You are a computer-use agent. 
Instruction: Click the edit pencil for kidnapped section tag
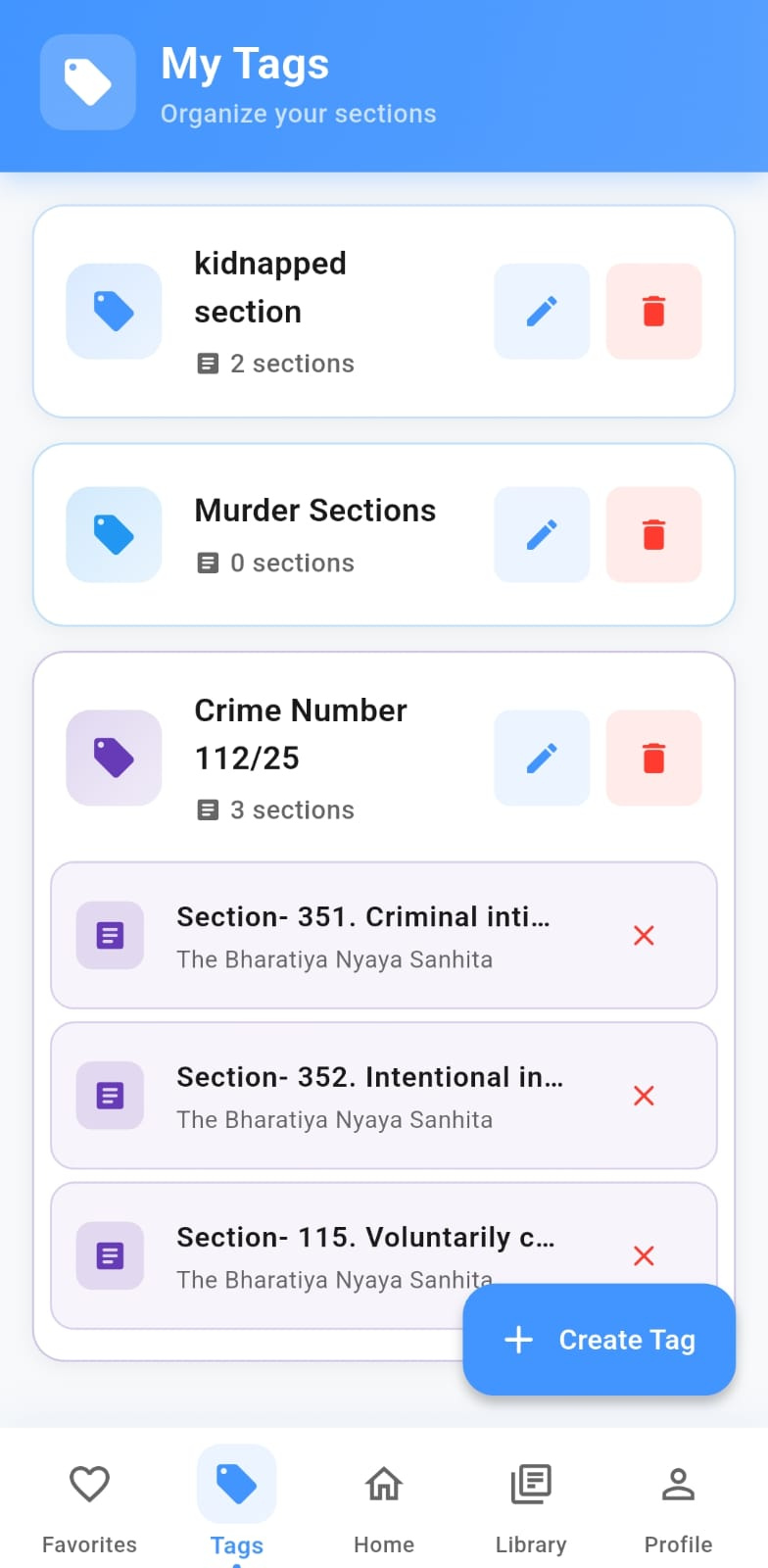click(x=542, y=312)
